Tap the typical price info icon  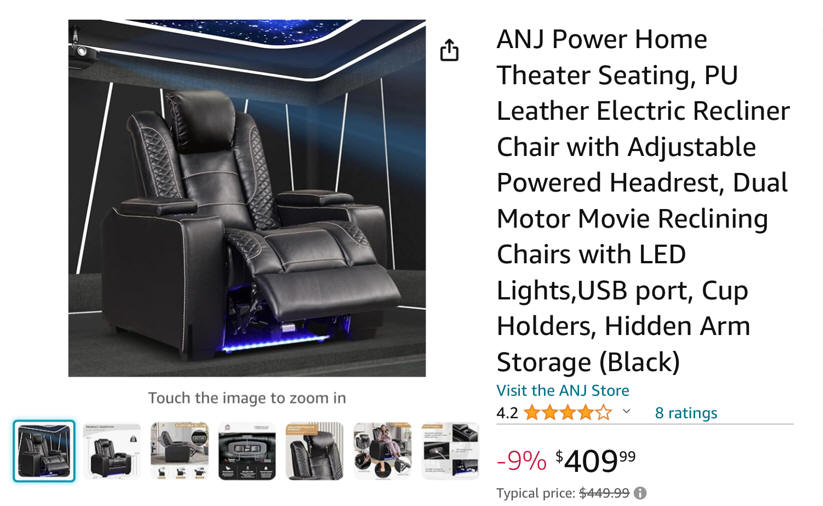click(640, 493)
